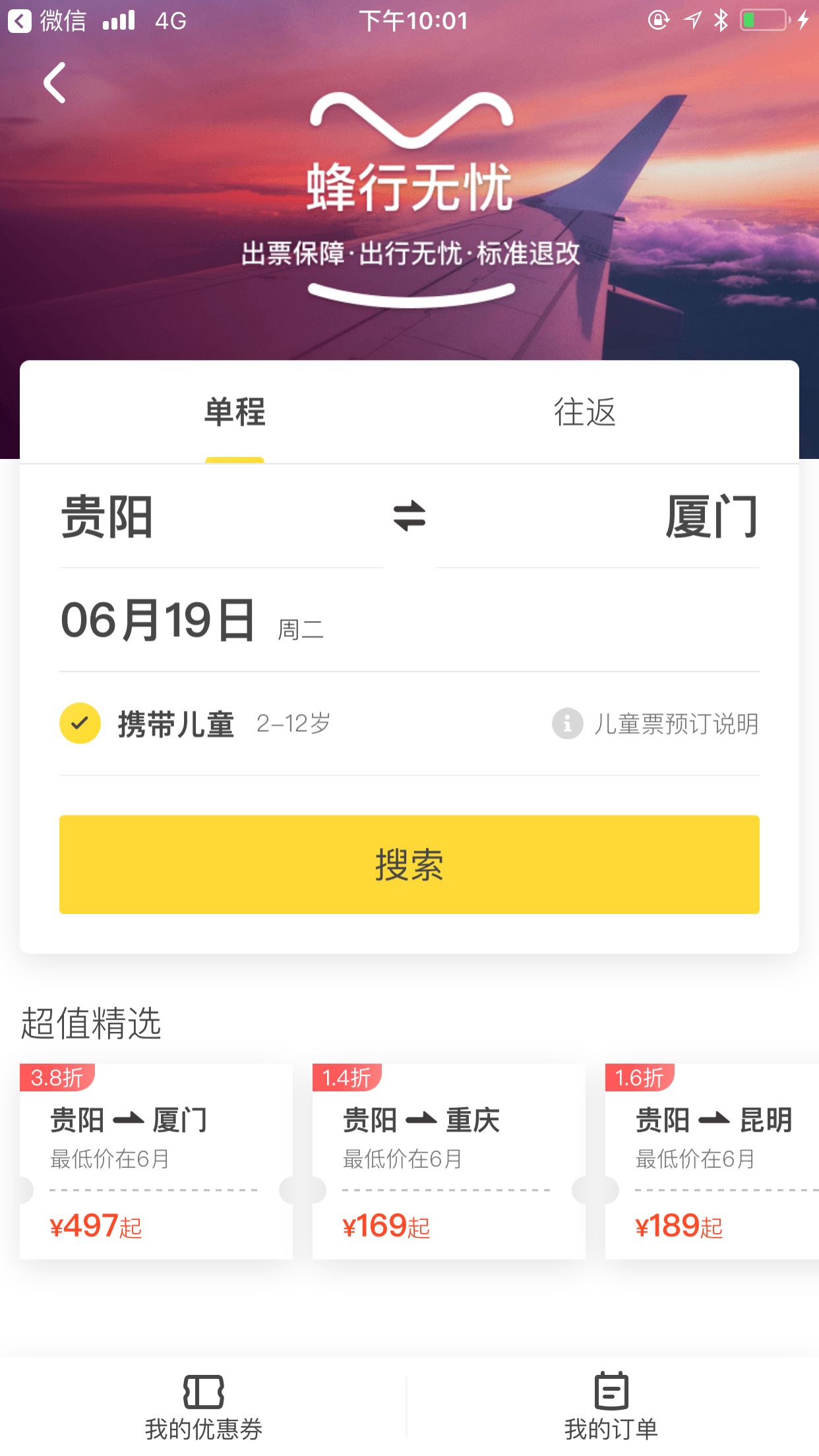Viewport: 819px width, 1456px height.
Task: Change departure city 贵阳
Action: click(x=107, y=518)
